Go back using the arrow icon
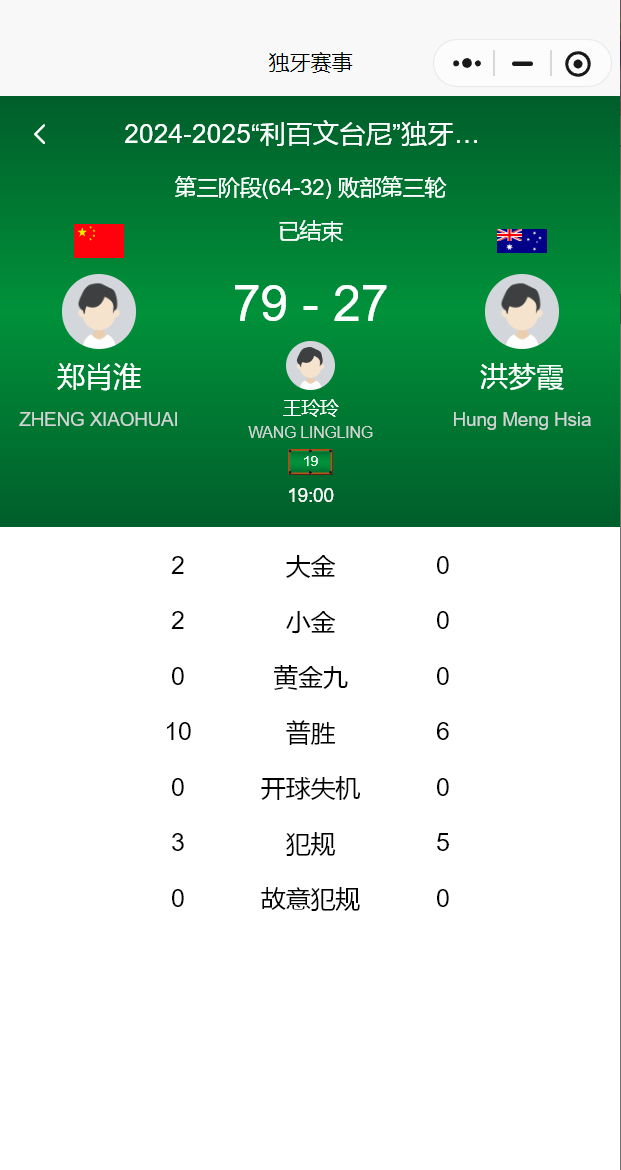621x1170 pixels. pyautogui.click(x=40, y=134)
